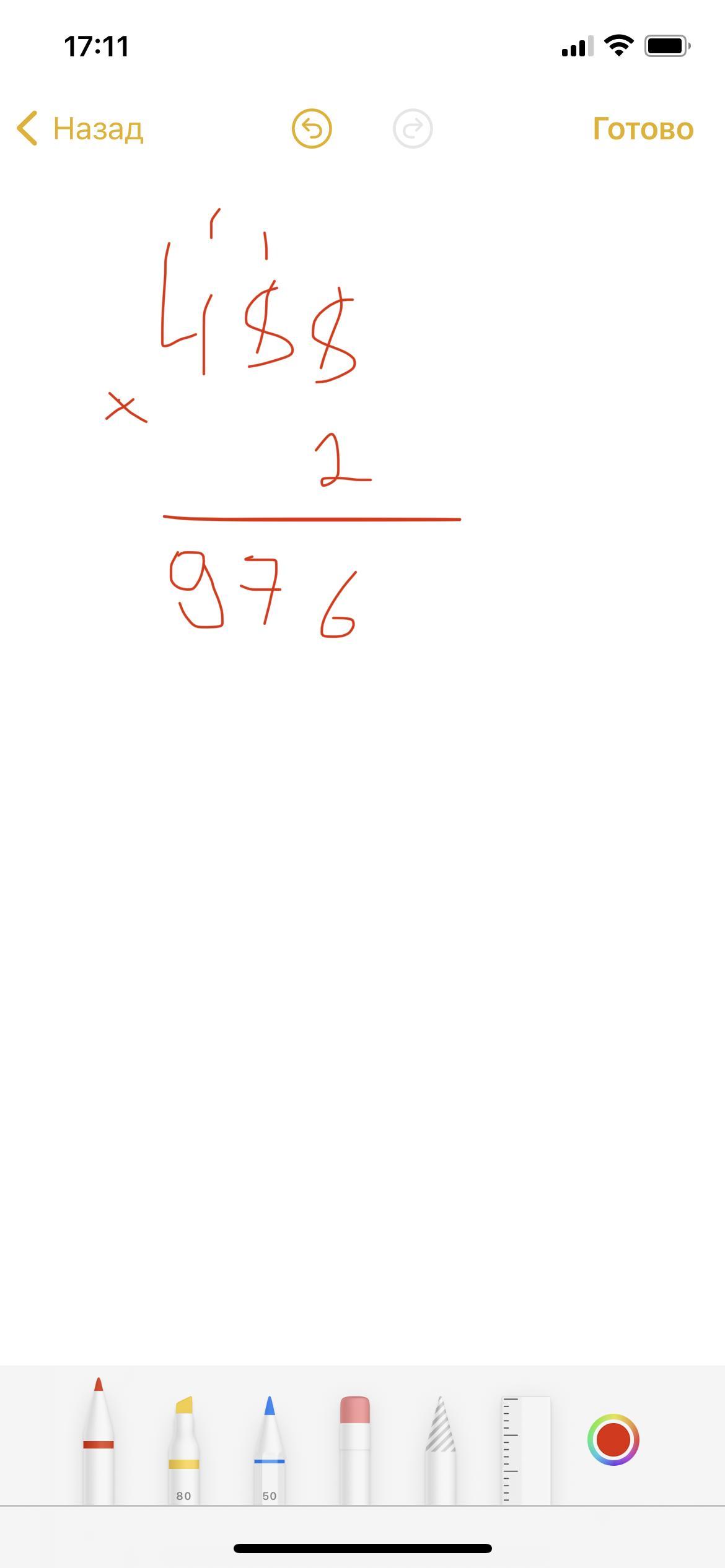The height and width of the screenshot is (1568, 725).
Task: Go back with the Назад button
Action: (x=81, y=129)
